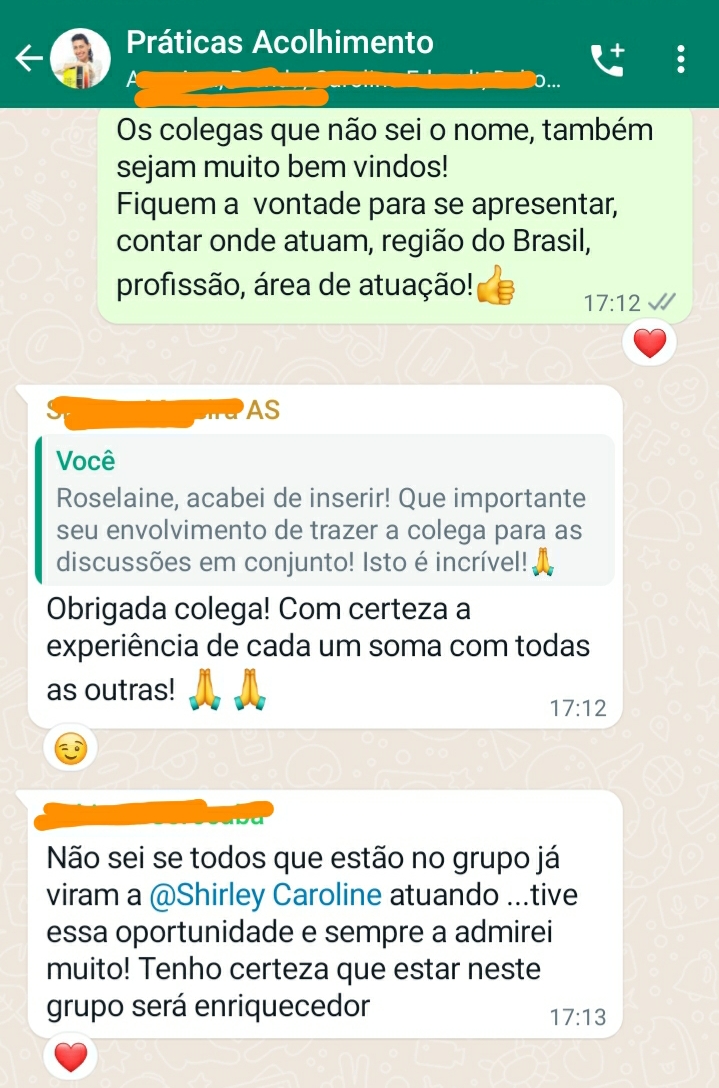
Task: Open the overflow menu
Action: [681, 59]
